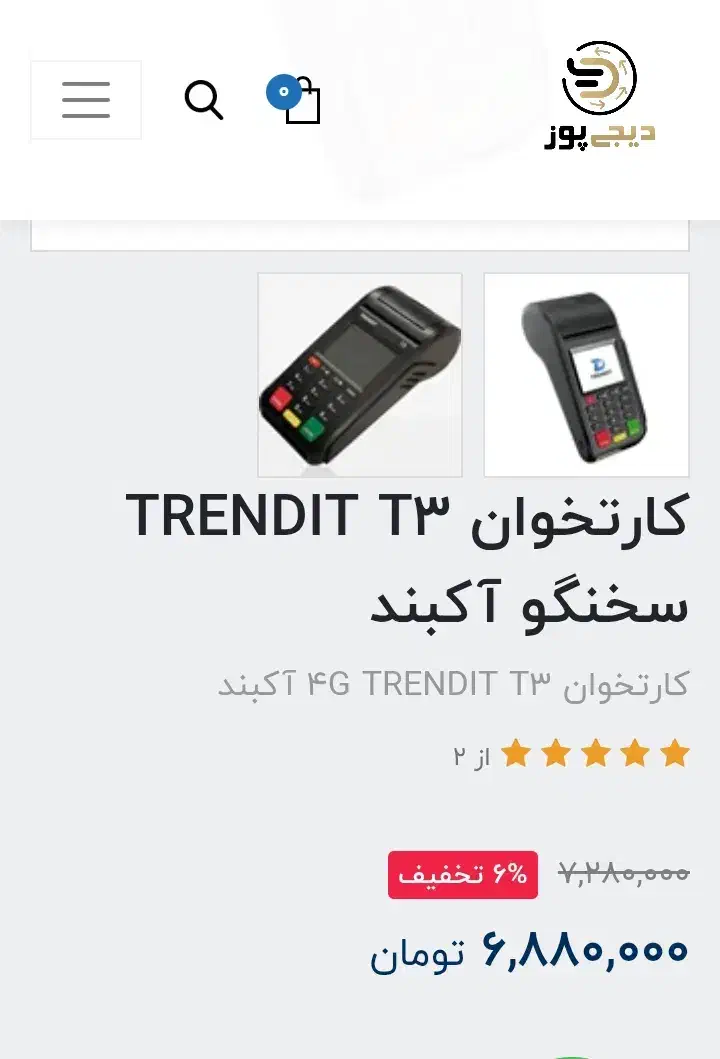Click the DigiPos circular logo
Viewport: 720px width, 1059px height.
click(x=599, y=75)
